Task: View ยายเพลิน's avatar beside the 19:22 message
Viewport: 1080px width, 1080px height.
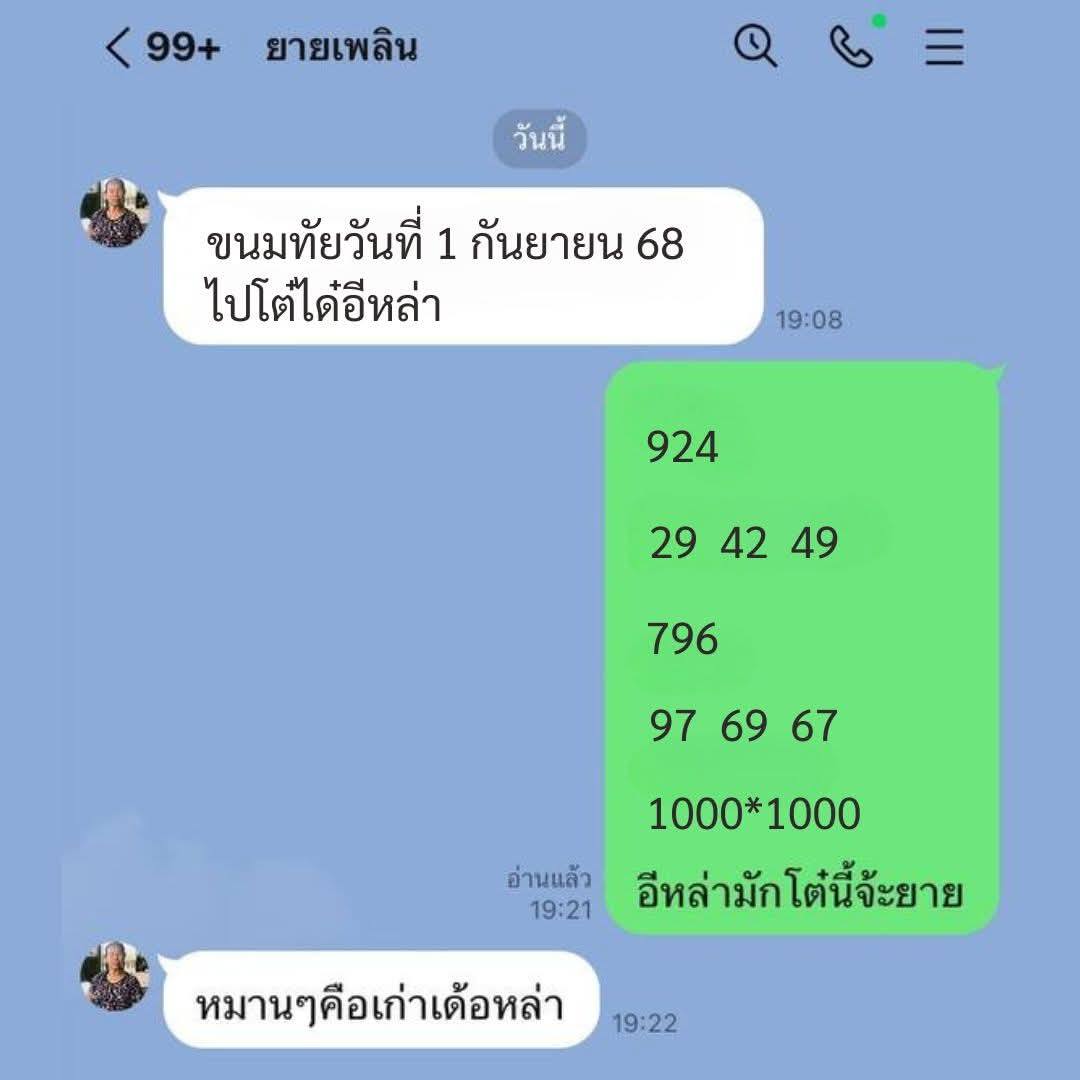Action: click(115, 976)
